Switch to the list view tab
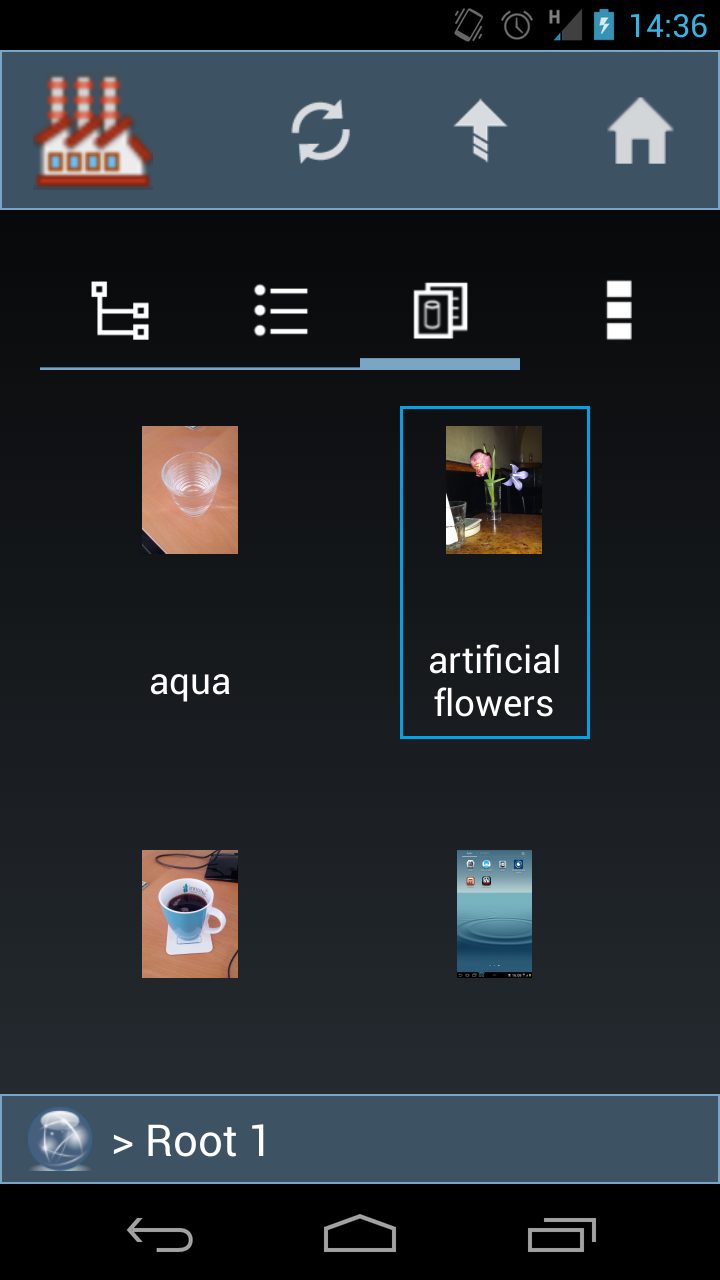The width and height of the screenshot is (720, 1280). [x=280, y=311]
